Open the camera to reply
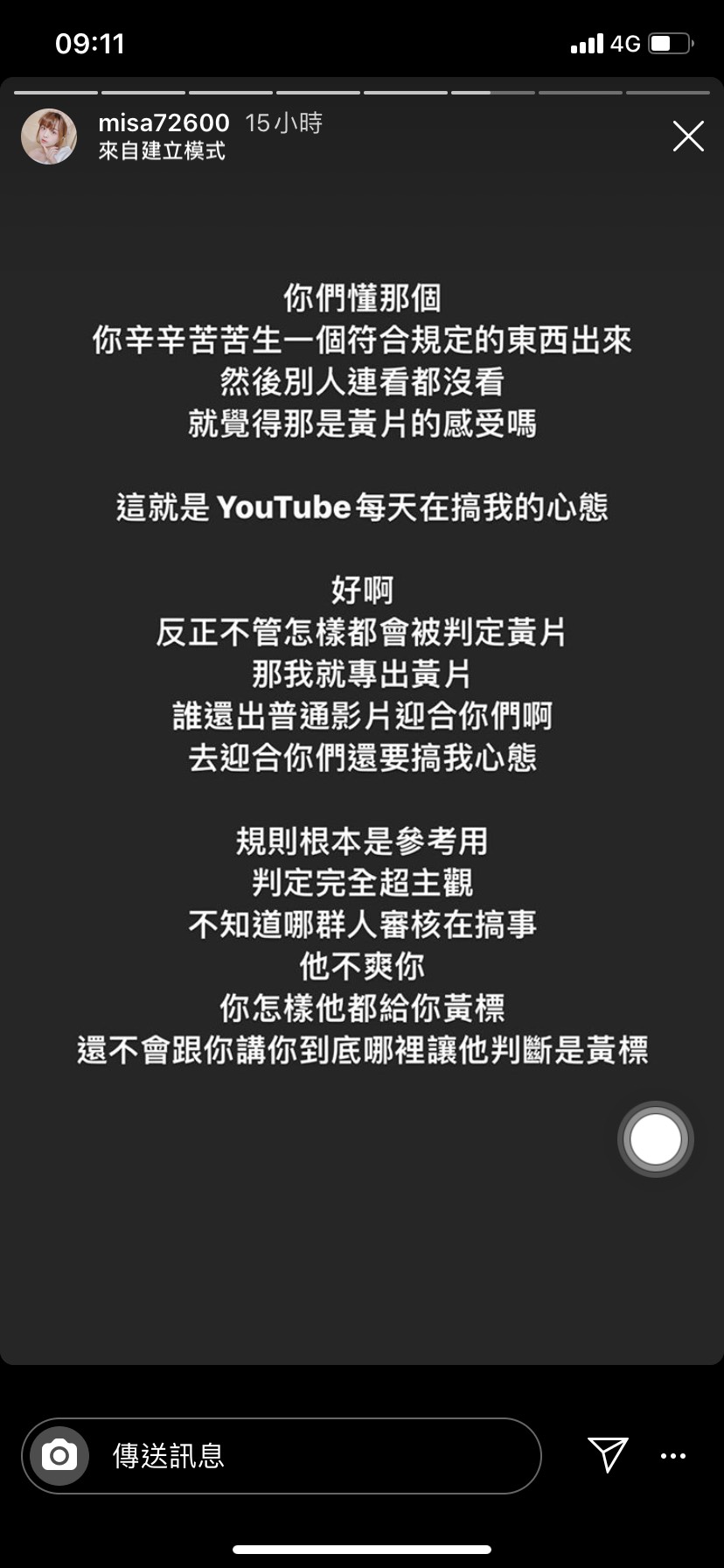 pyautogui.click(x=59, y=1456)
